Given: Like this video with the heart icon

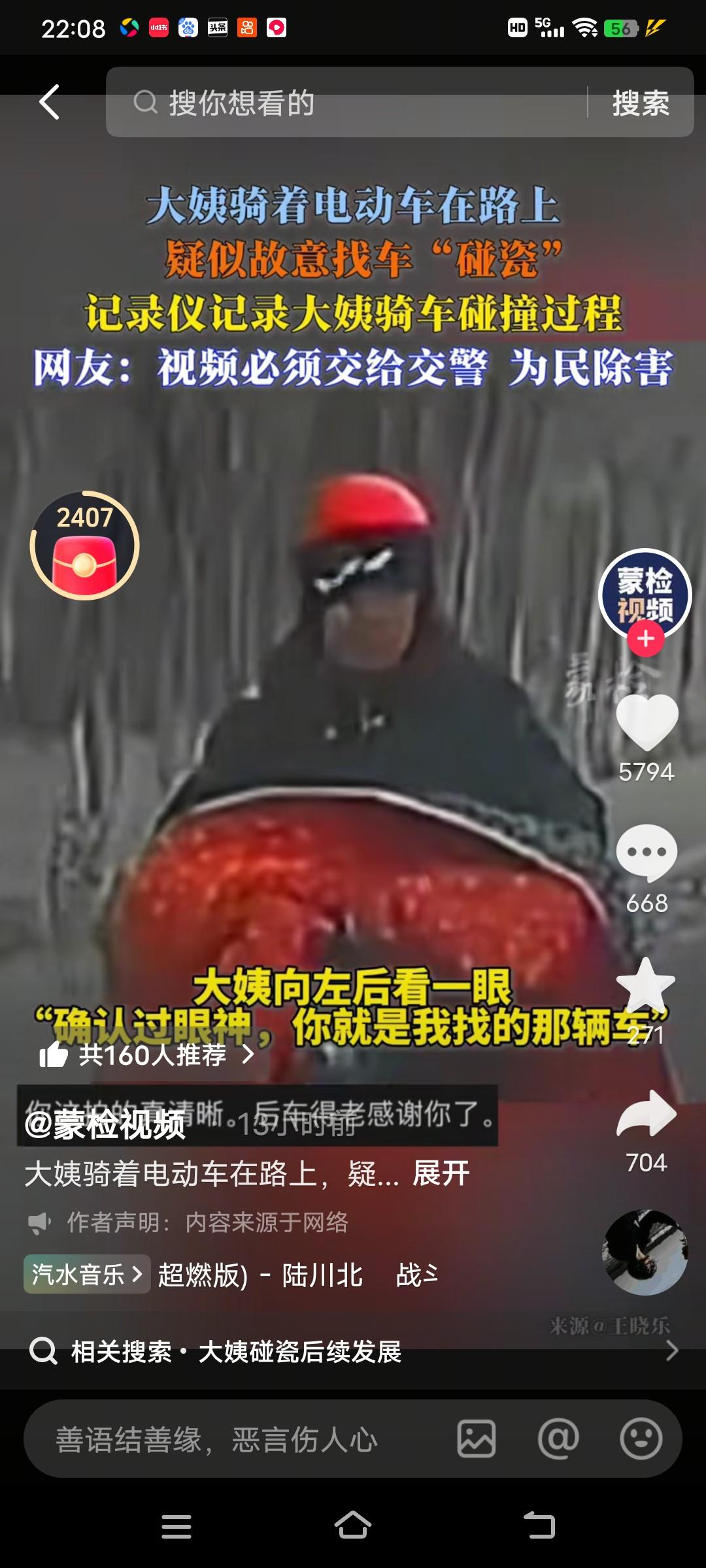Looking at the screenshot, I should 647,722.
